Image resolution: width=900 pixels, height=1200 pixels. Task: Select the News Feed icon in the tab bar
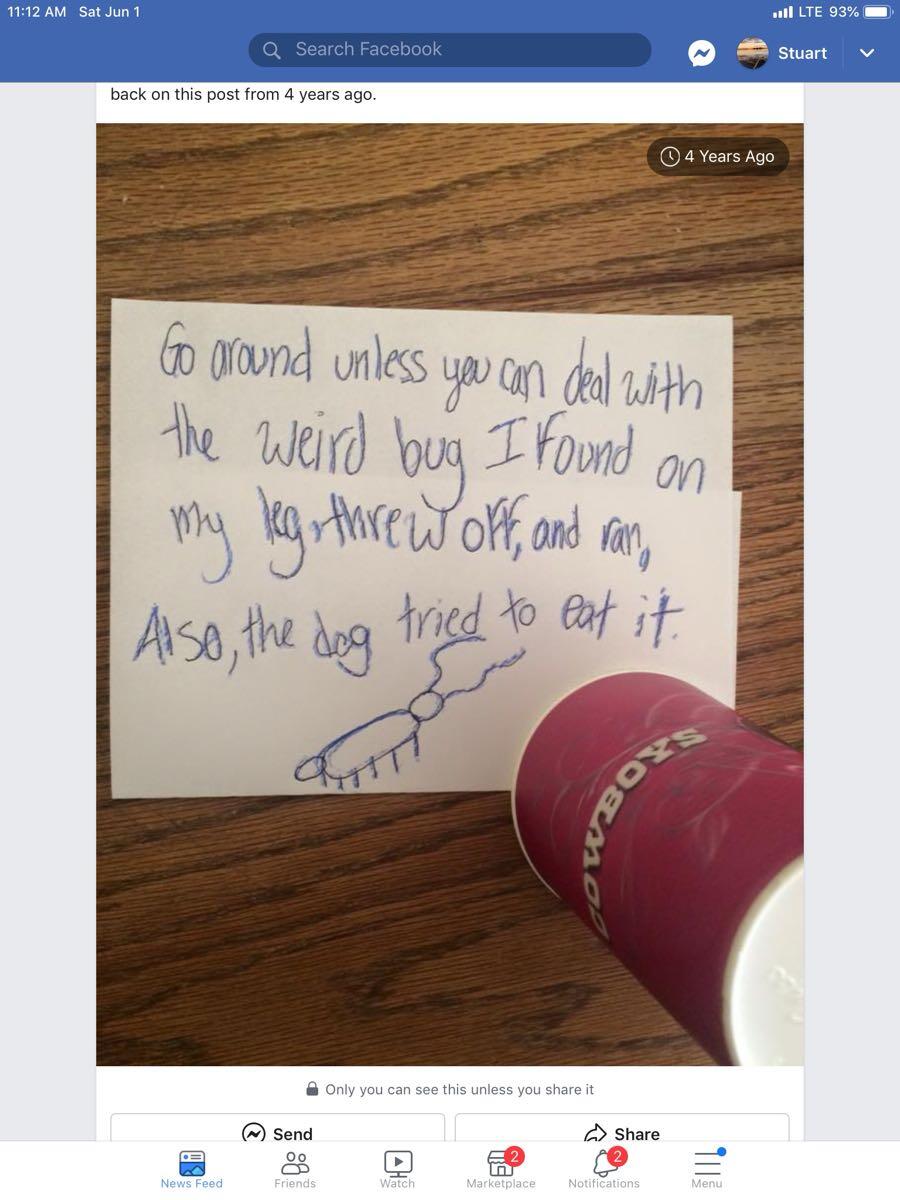(191, 1165)
